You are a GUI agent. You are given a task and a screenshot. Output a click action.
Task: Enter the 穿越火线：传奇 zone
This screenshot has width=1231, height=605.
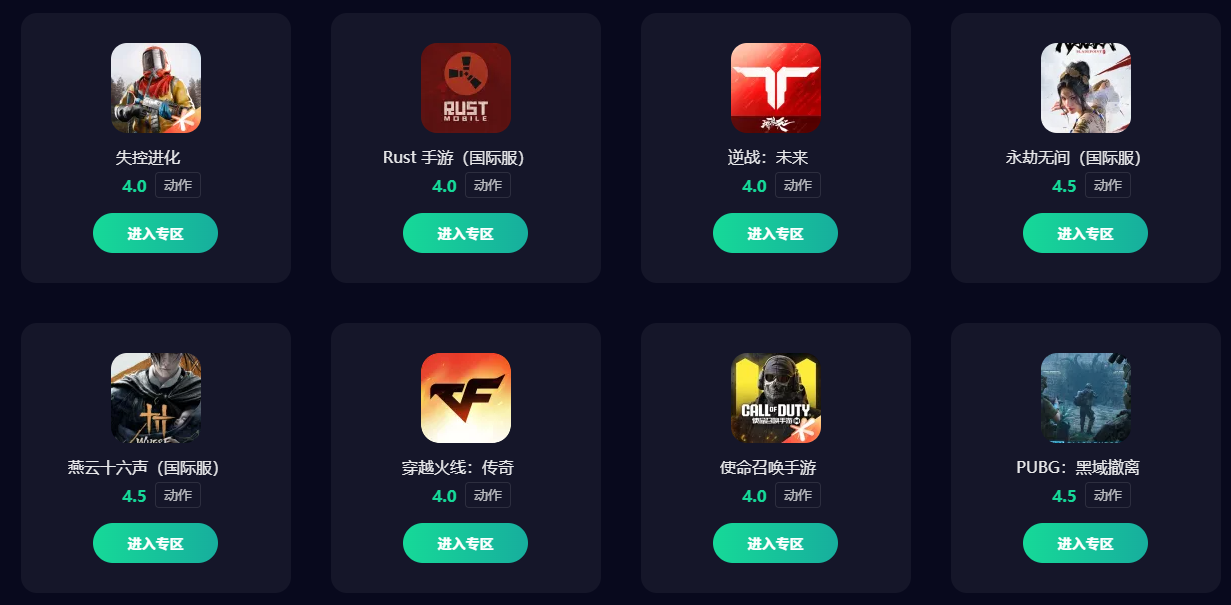pos(465,543)
